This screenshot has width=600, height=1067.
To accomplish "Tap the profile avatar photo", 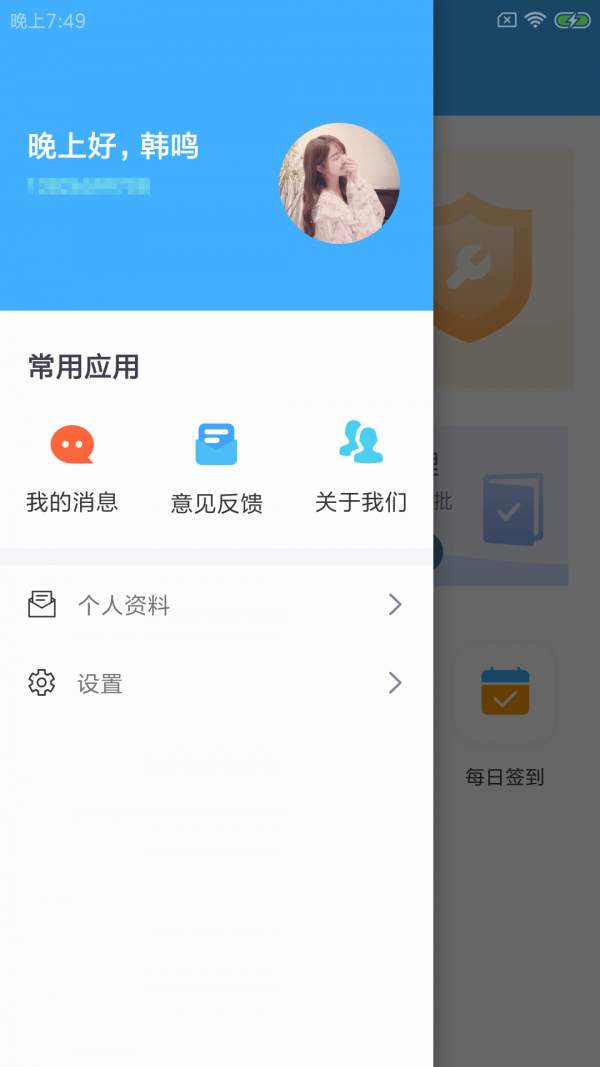I will (x=339, y=183).
